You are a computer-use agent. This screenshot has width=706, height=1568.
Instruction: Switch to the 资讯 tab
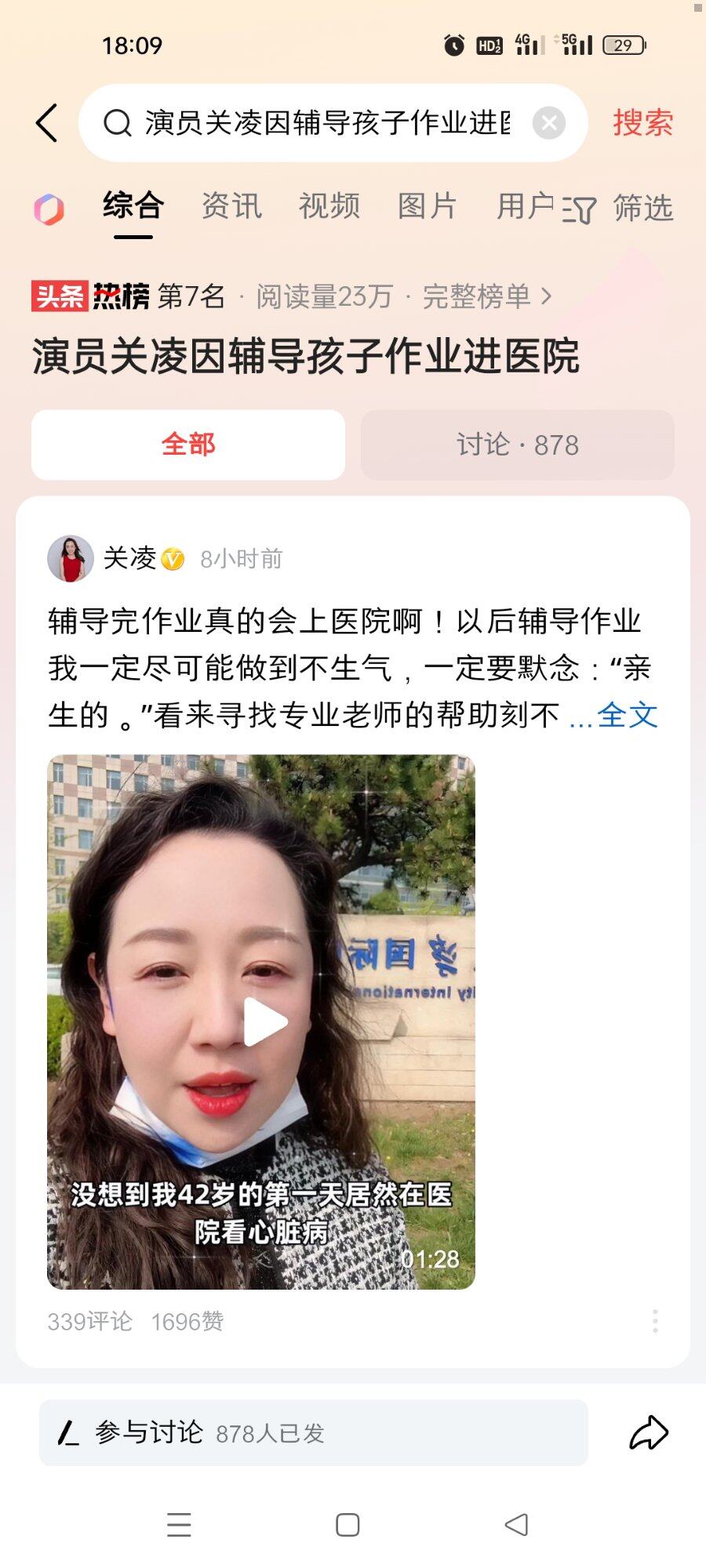coord(231,206)
